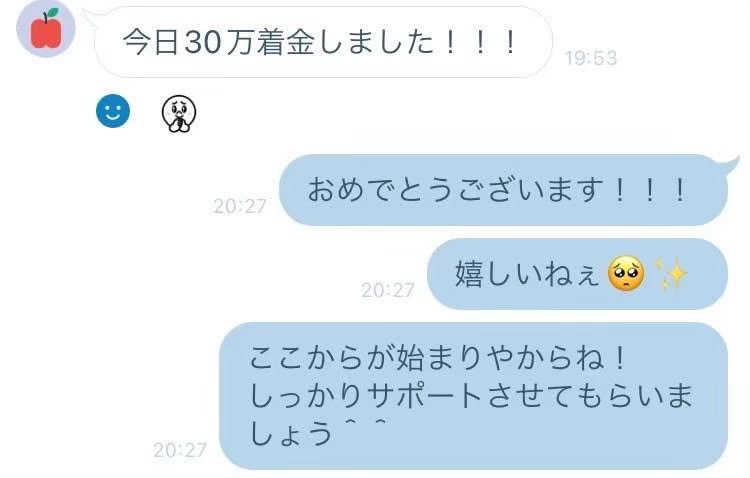Viewport: 750px width, 478px height.
Task: Tap the praying character reaction
Action: [179, 115]
